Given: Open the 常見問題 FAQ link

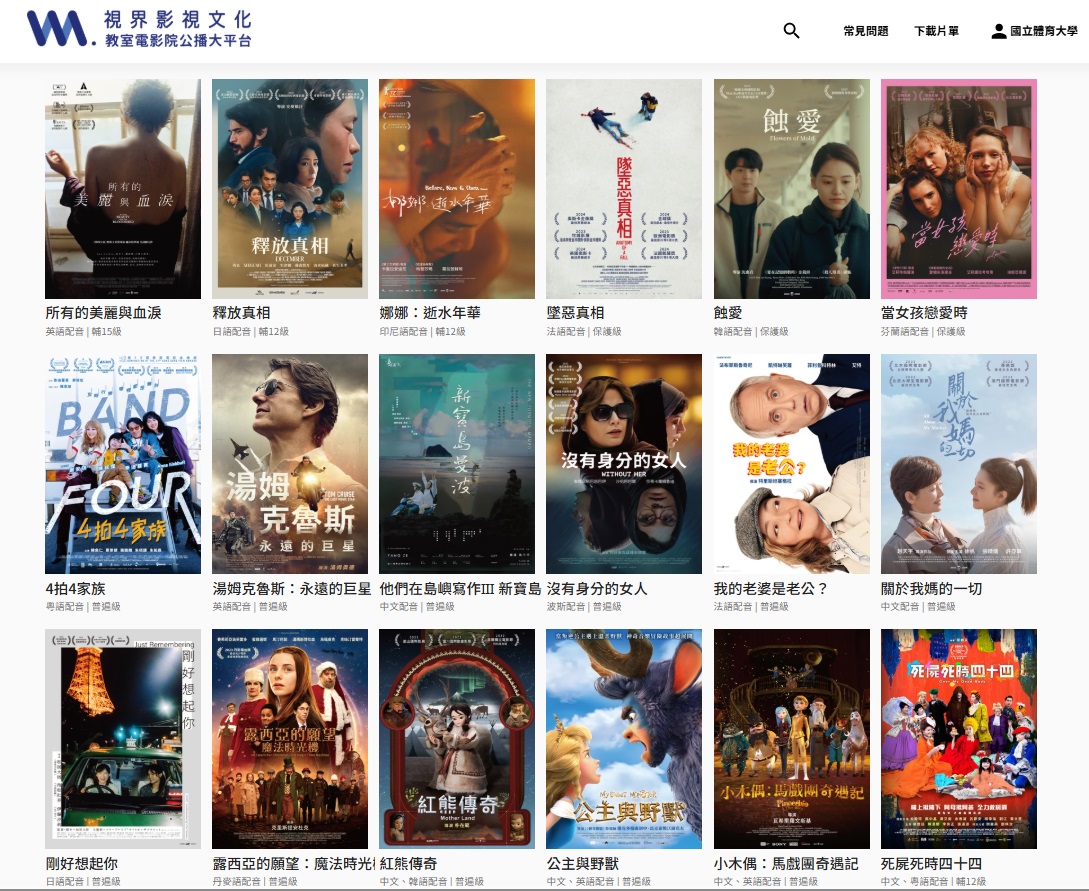Looking at the screenshot, I should click(x=865, y=31).
